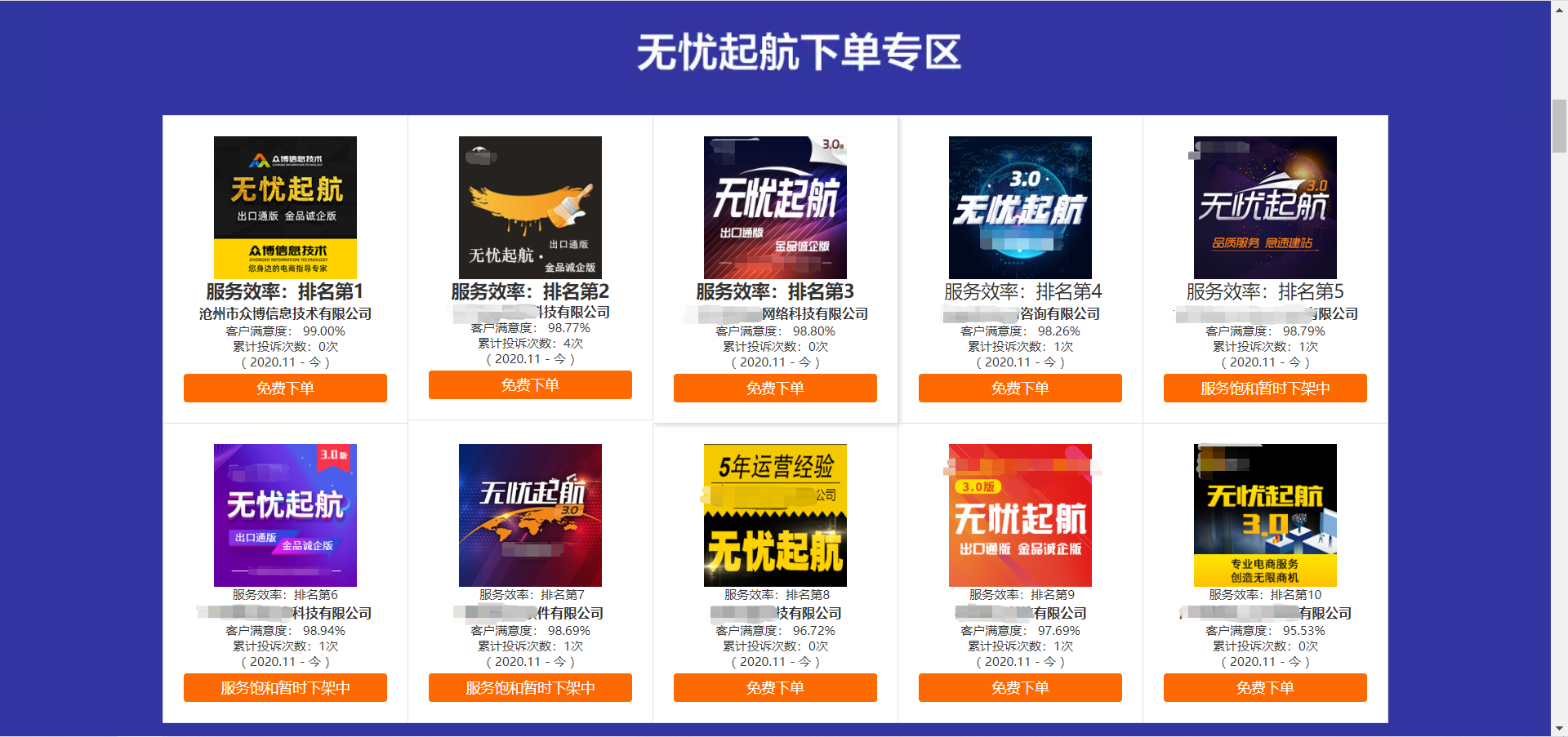The height and width of the screenshot is (737, 1568).
Task: Tap 免费下单 under 排名第10
Action: tap(1265, 687)
